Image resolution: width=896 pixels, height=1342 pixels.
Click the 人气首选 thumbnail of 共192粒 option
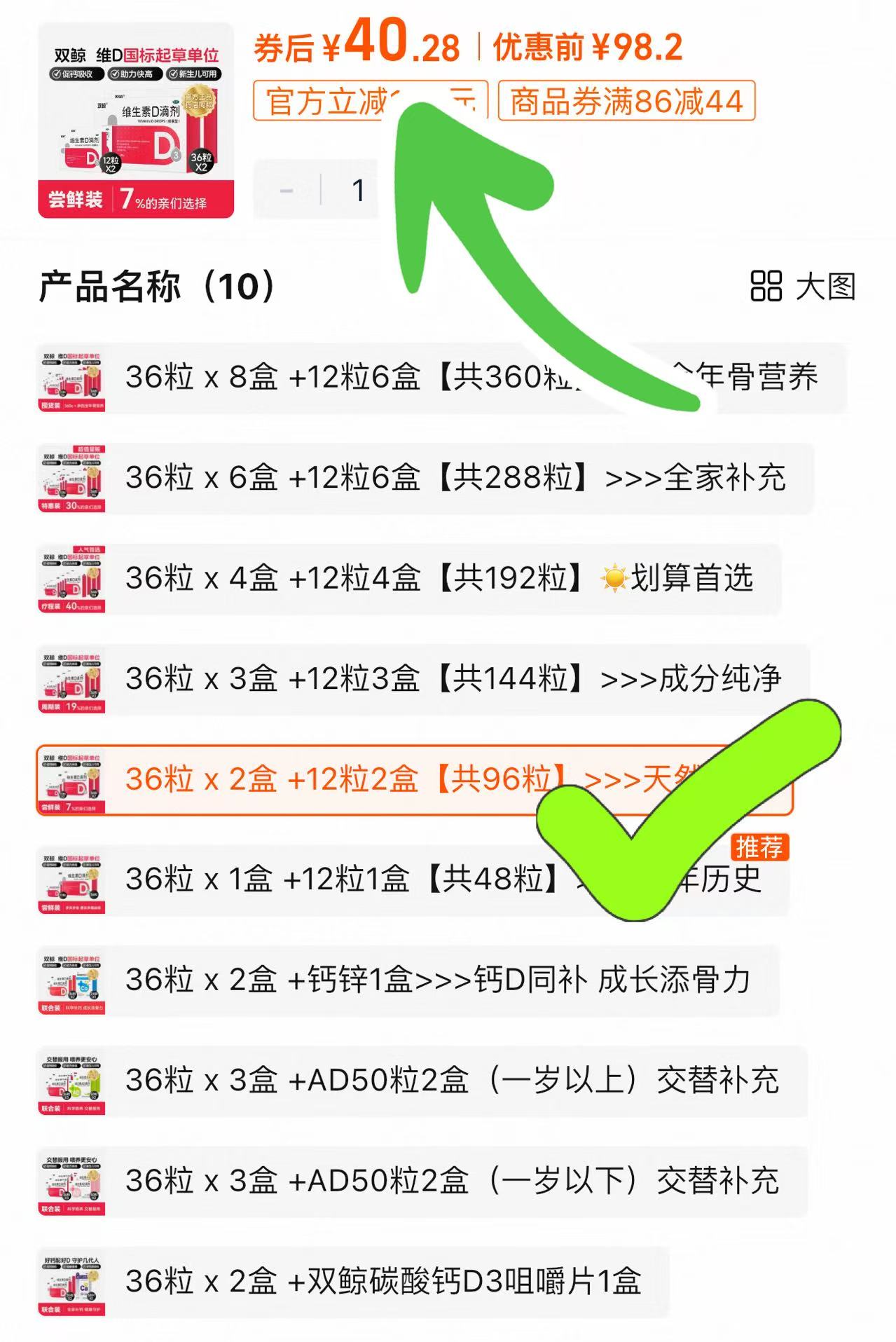(x=70, y=580)
